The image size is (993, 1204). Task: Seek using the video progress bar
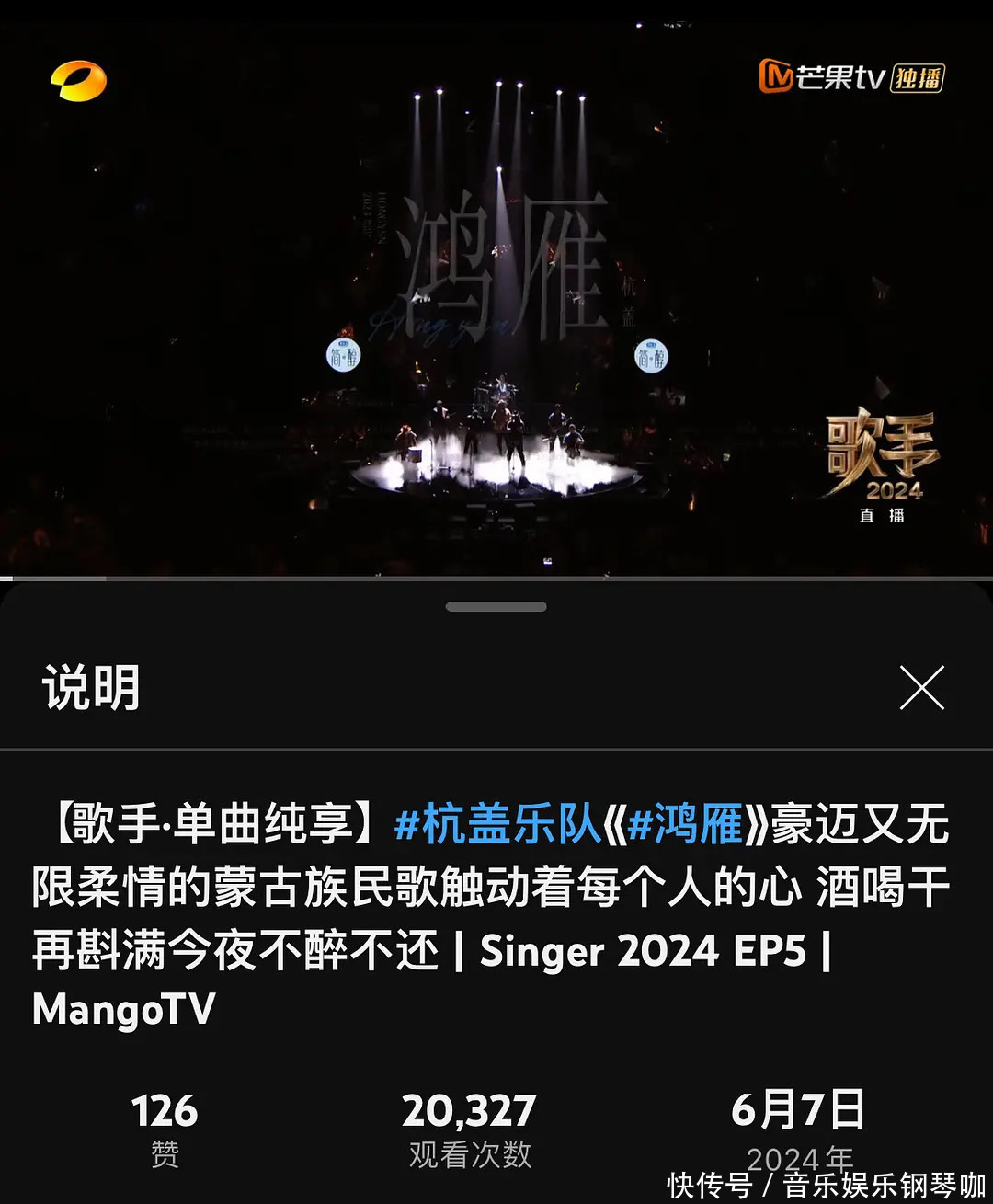[496, 578]
